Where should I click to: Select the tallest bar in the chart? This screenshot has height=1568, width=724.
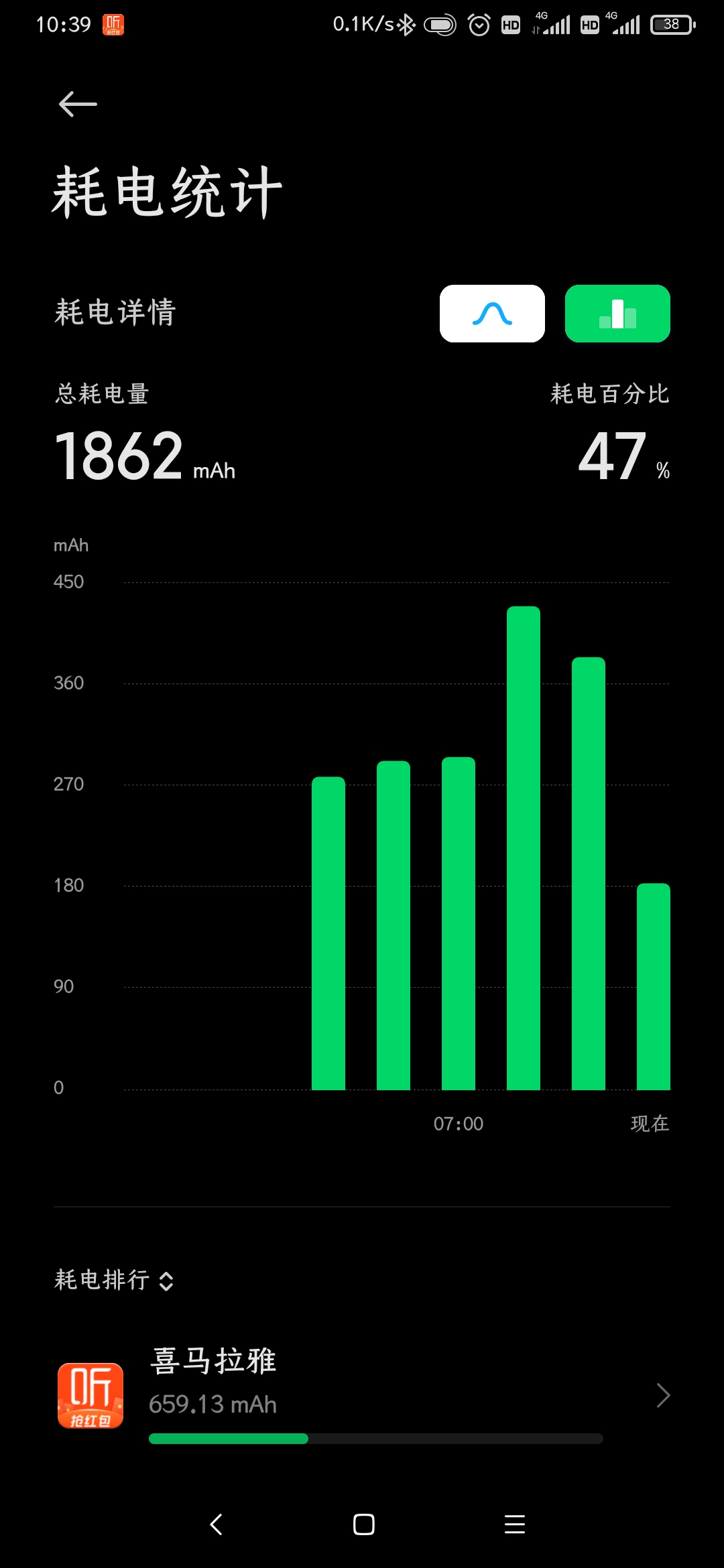(x=524, y=848)
